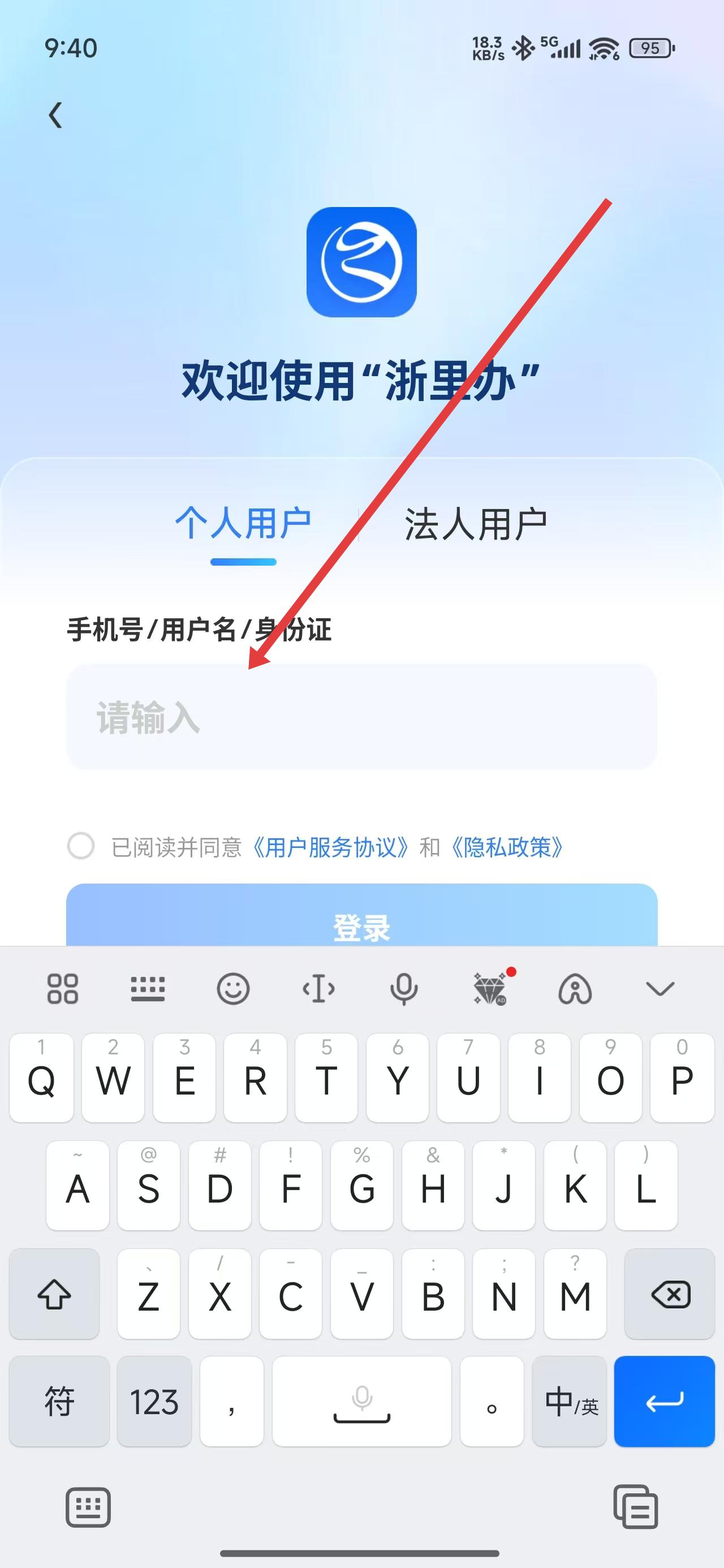The width and height of the screenshot is (724, 1568).
Task: Toggle 中/英 language key
Action: [570, 1401]
